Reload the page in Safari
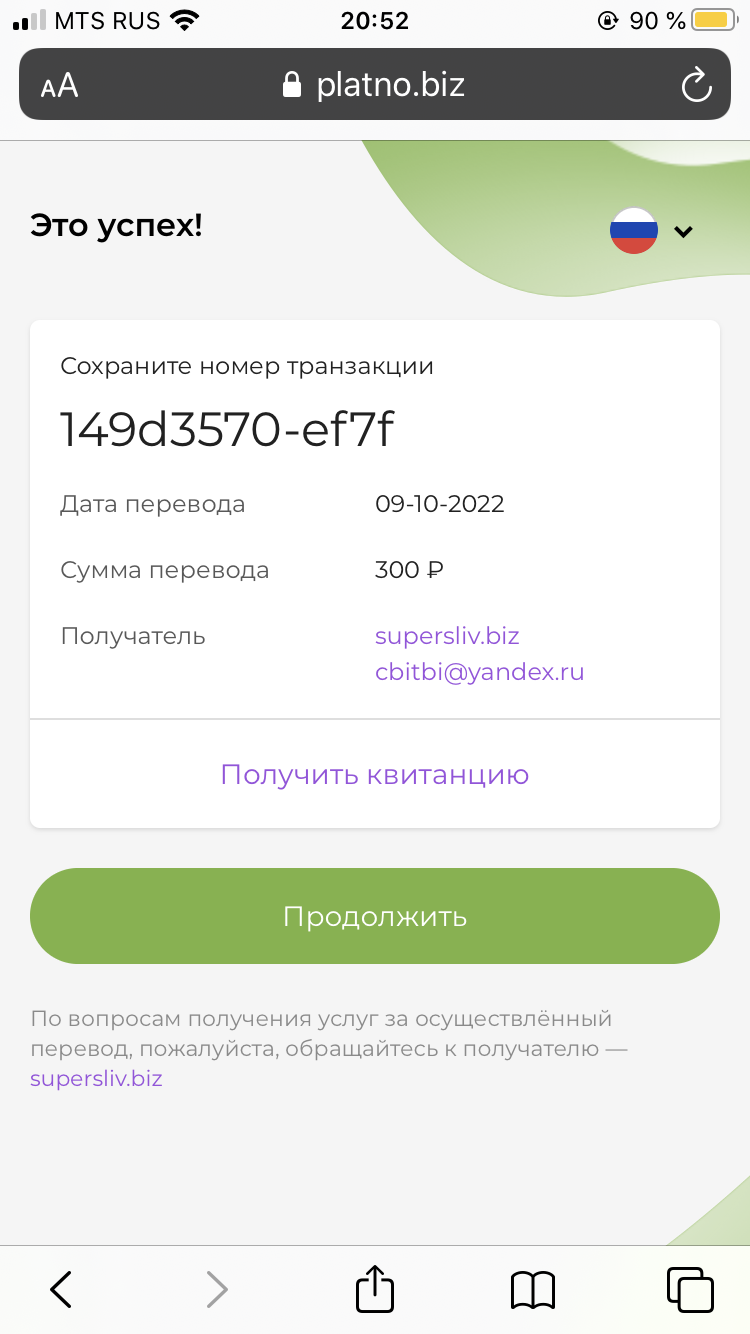Viewport: 750px width, 1334px height. [x=696, y=85]
